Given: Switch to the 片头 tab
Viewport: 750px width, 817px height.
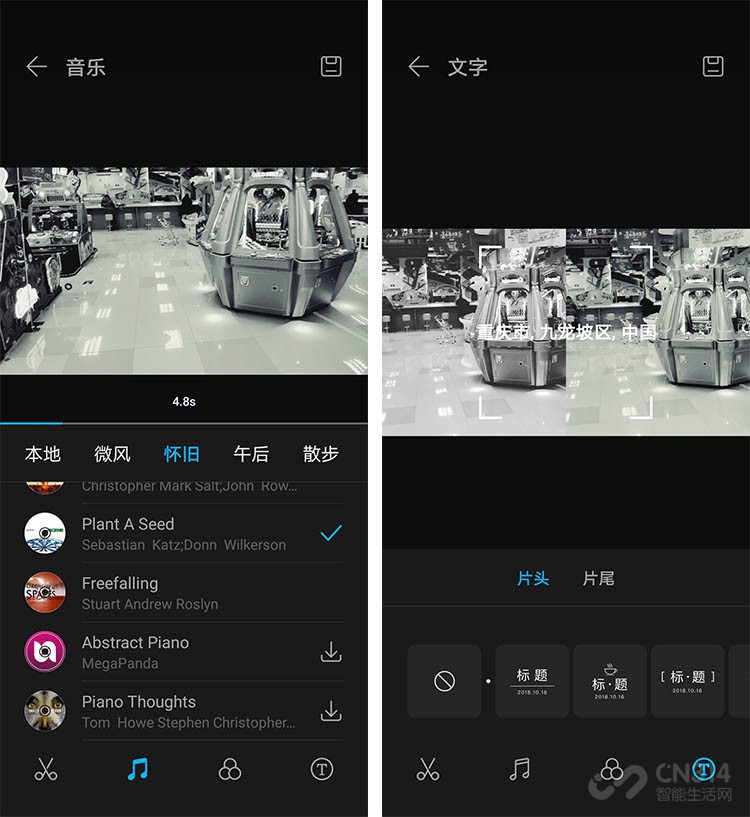Looking at the screenshot, I should [x=533, y=578].
